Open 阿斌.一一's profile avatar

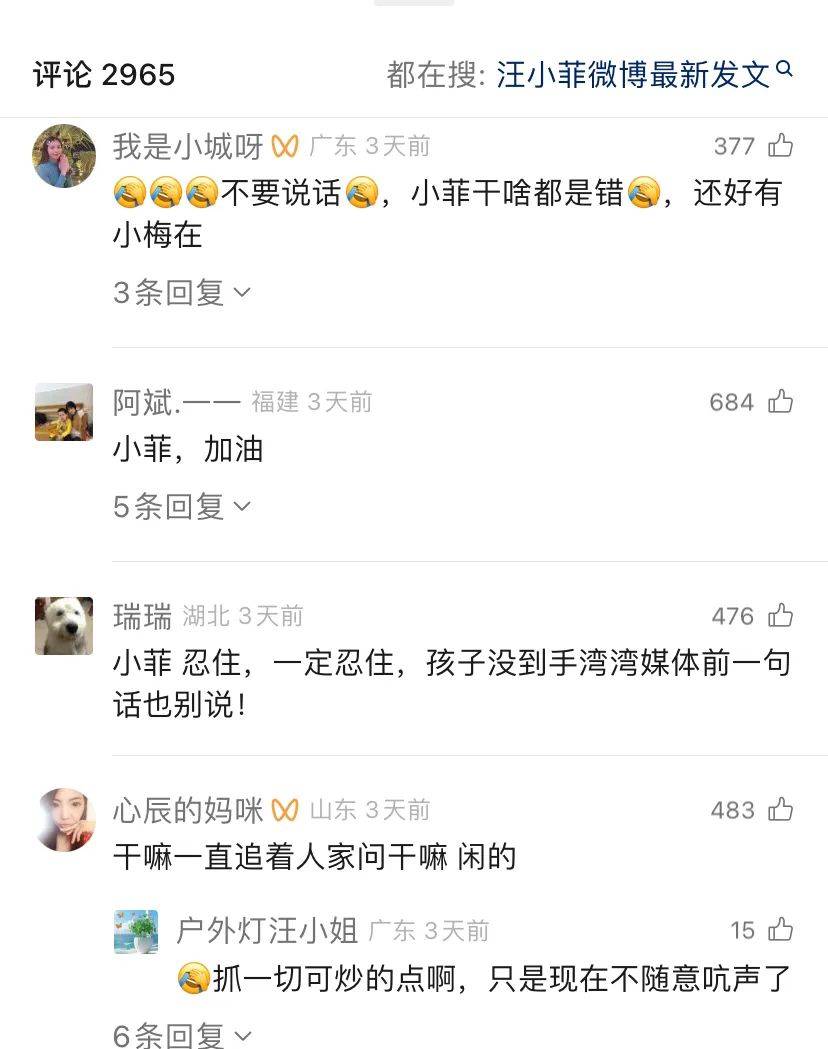64,412
